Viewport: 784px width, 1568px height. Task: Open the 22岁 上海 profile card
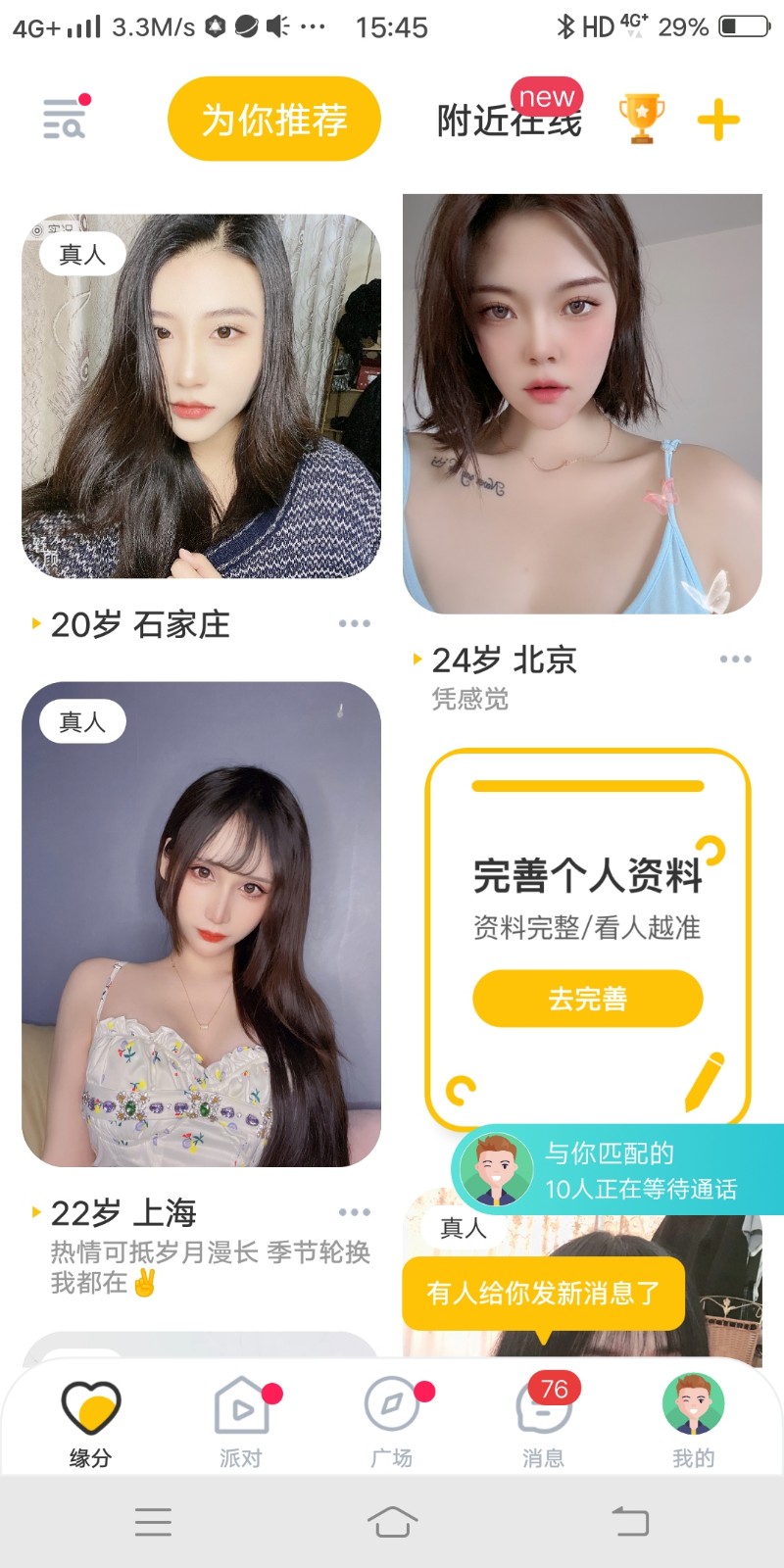[x=201, y=923]
